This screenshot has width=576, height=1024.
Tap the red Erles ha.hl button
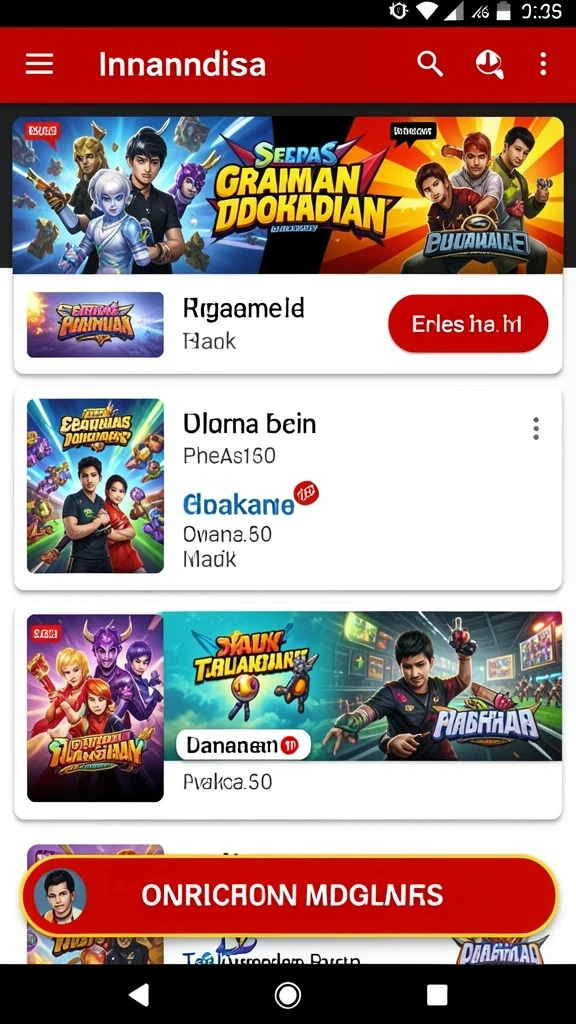[468, 324]
